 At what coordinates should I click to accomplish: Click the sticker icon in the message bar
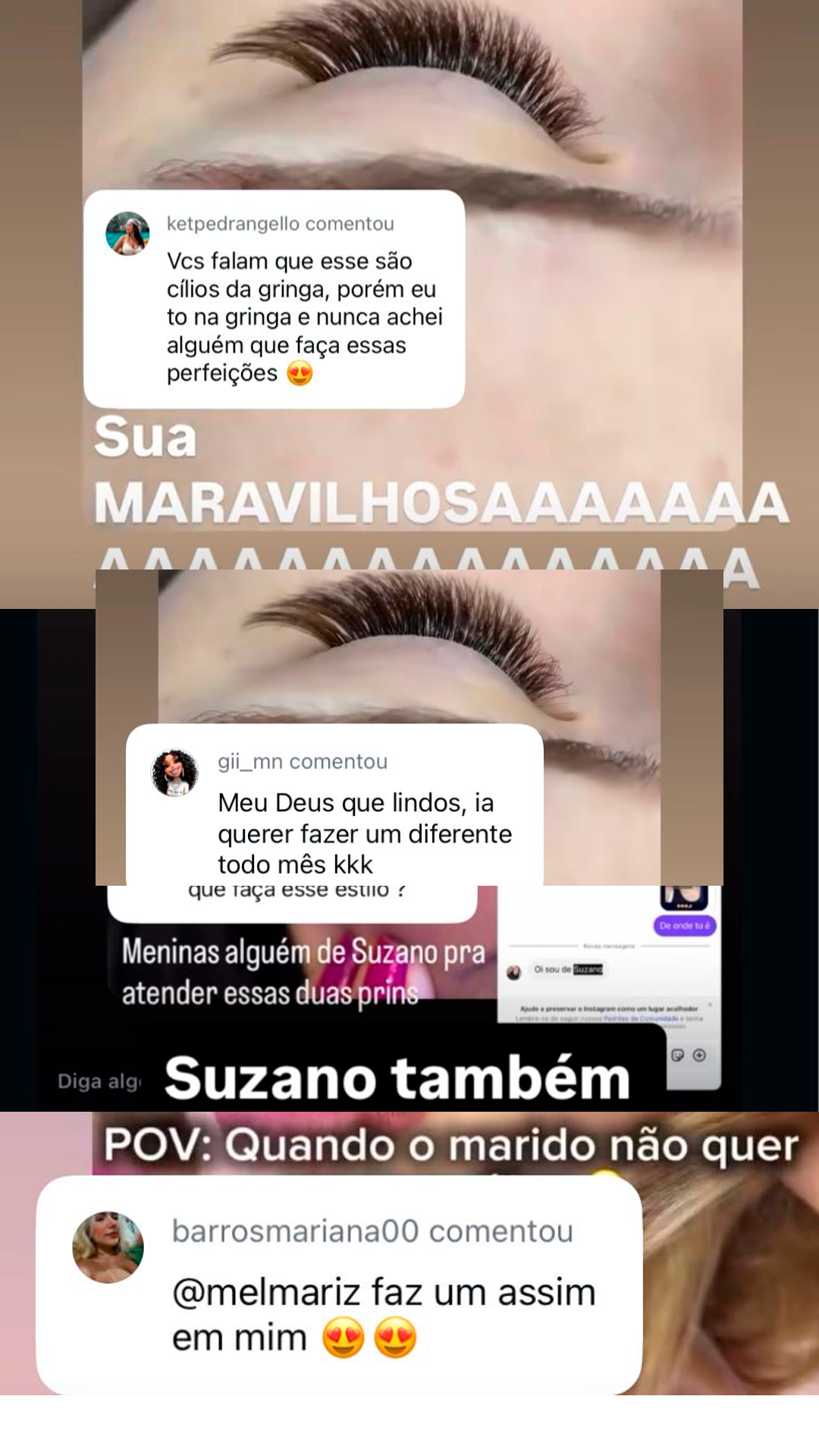677,1055
